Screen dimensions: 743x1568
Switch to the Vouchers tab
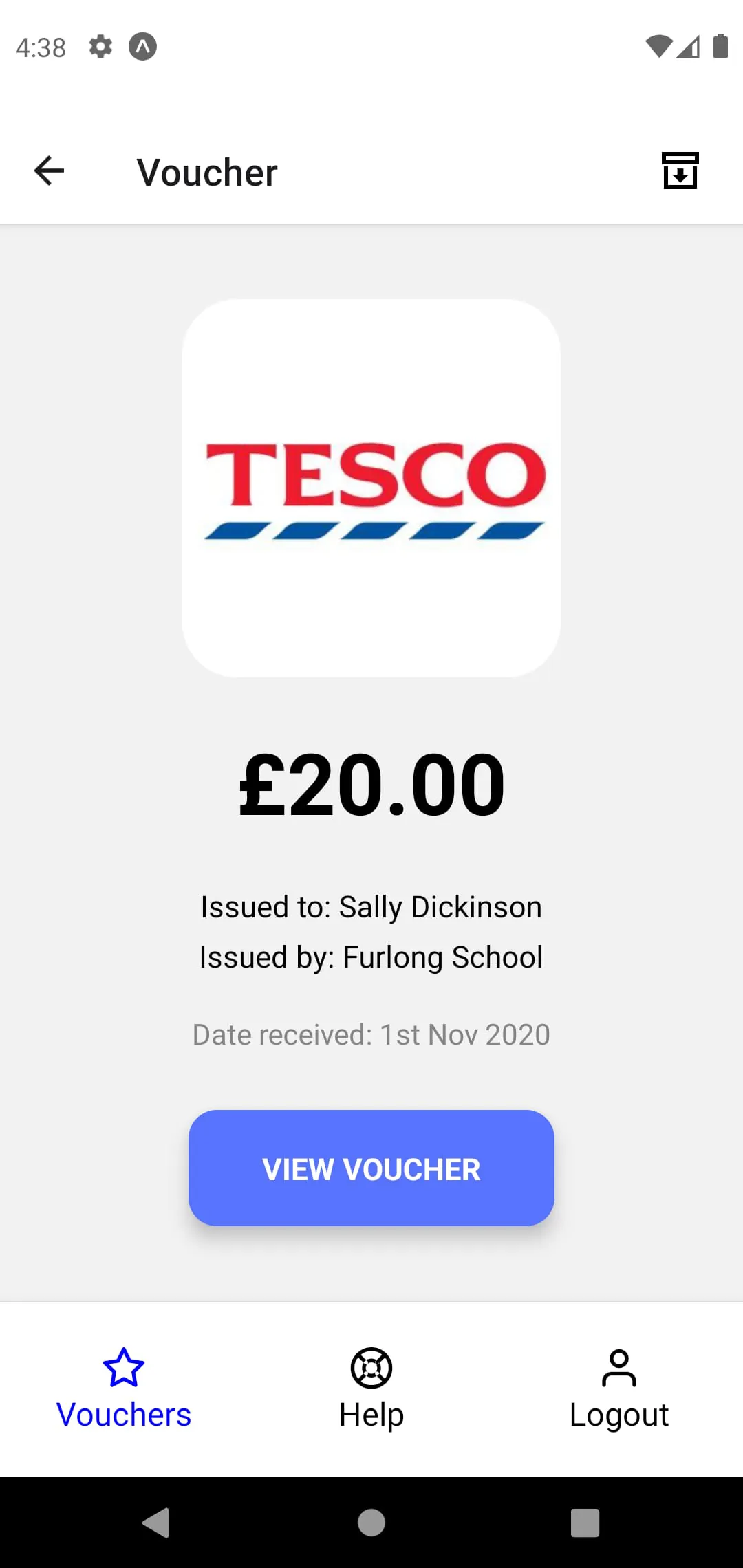tap(124, 1389)
